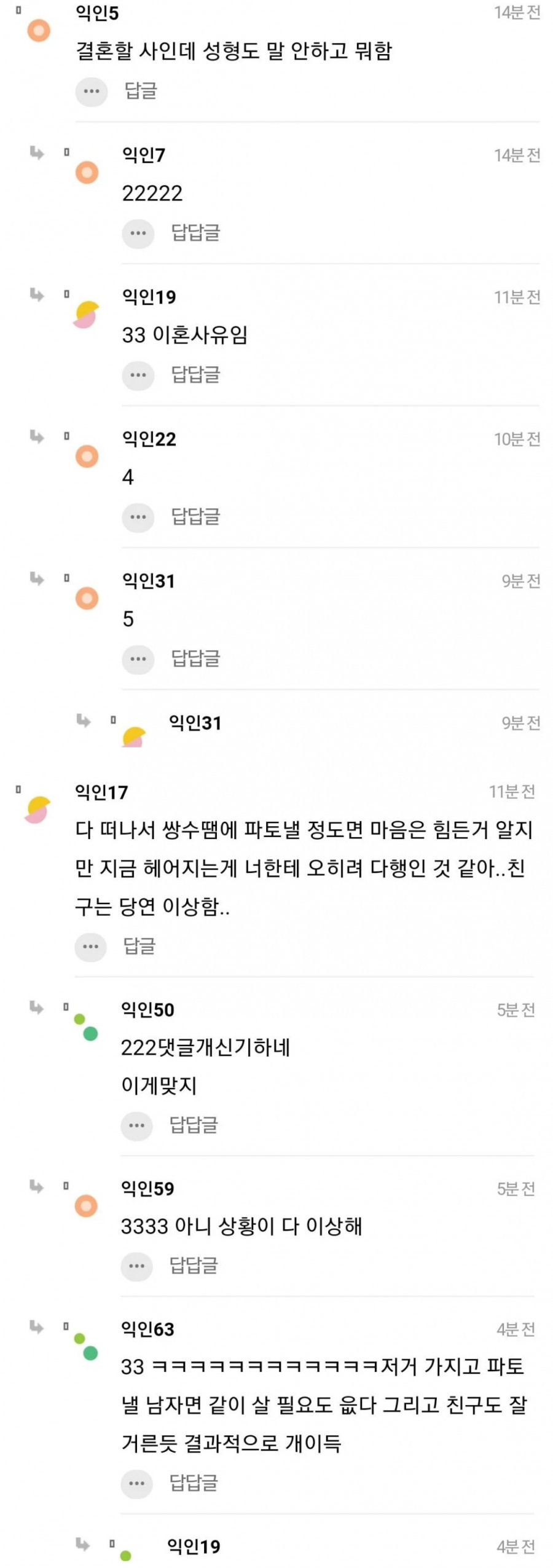Tap 답답글 under 익인22's comment

click(x=195, y=517)
